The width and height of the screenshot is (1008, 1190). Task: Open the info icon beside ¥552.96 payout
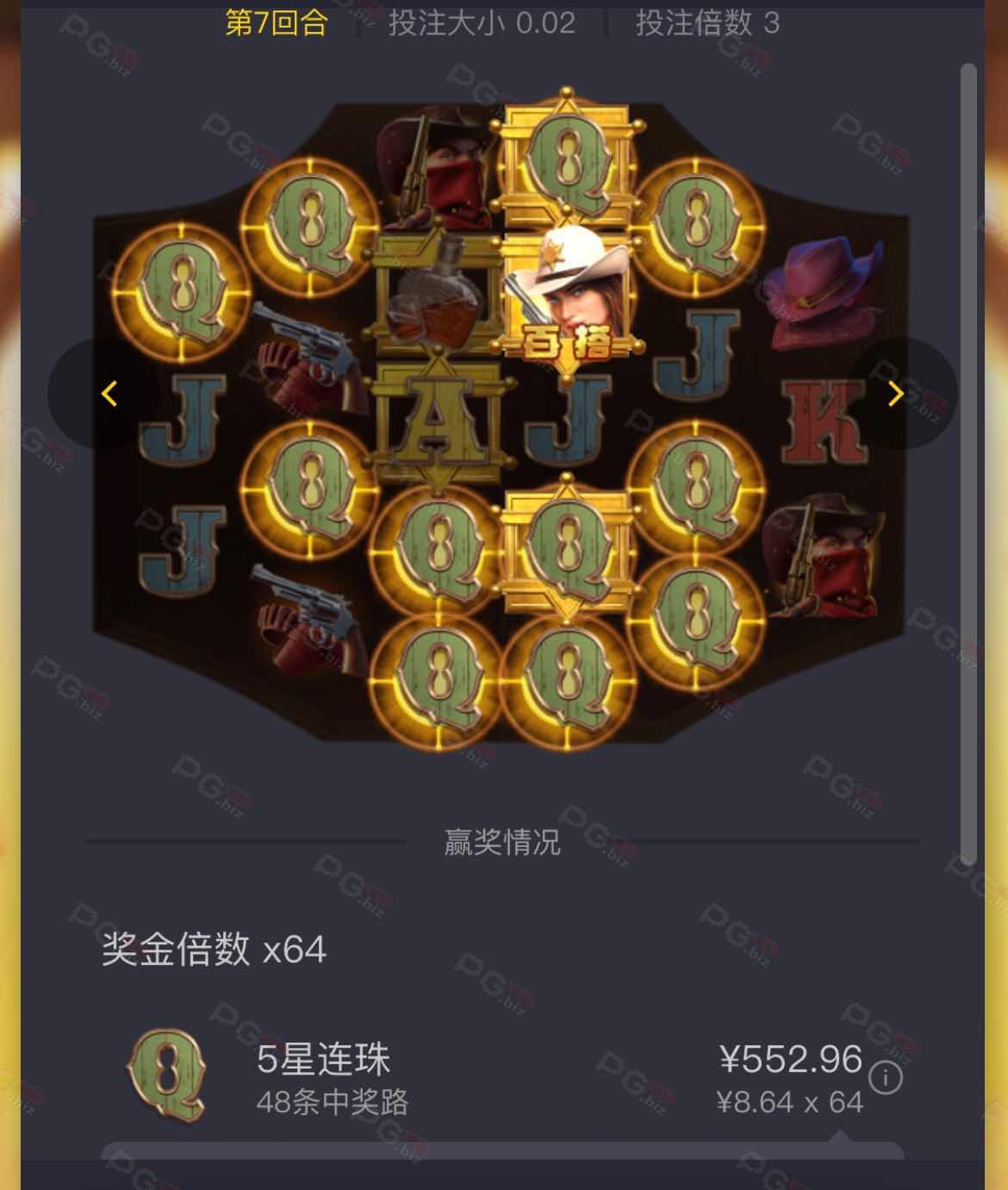886,1078
